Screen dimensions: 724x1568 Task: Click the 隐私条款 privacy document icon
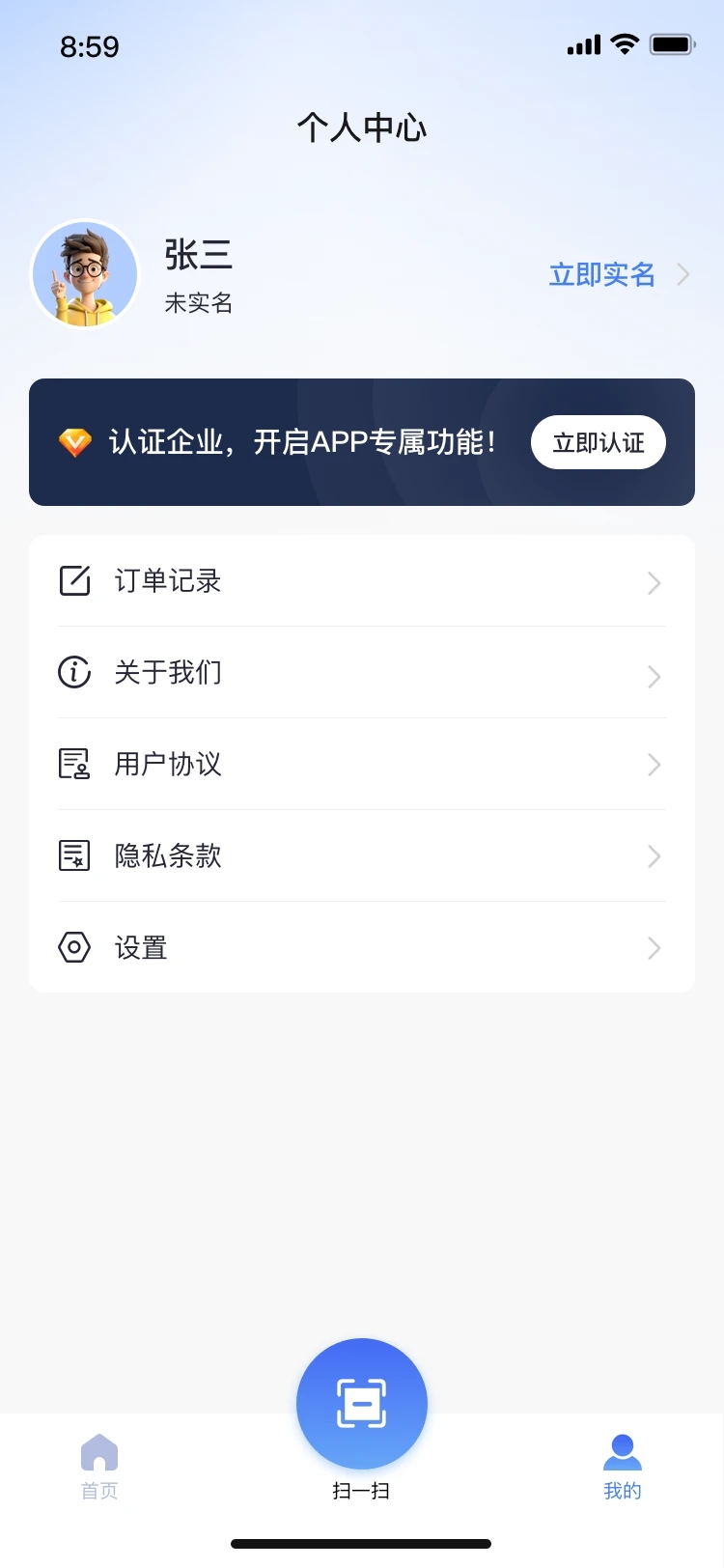pyautogui.click(x=74, y=856)
